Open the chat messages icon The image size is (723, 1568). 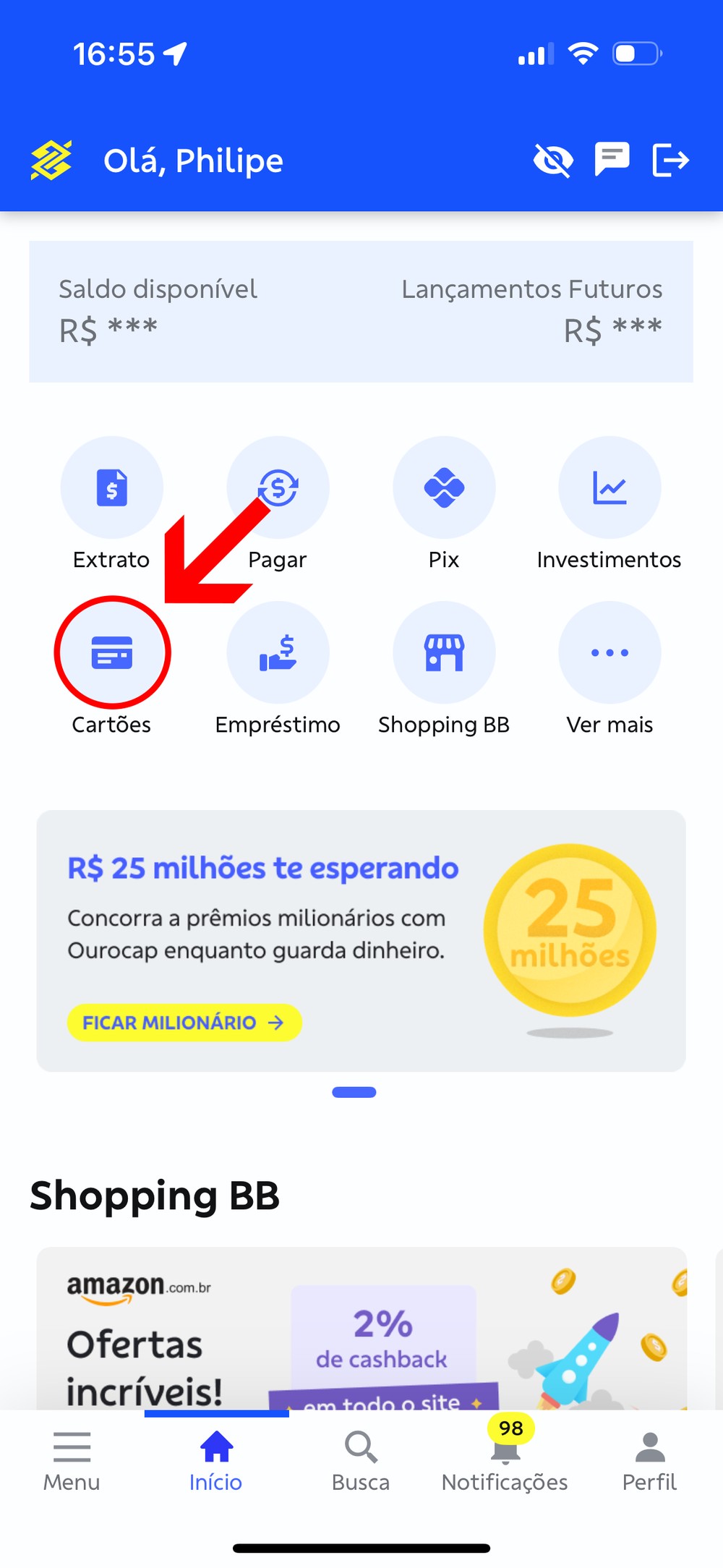tap(612, 159)
